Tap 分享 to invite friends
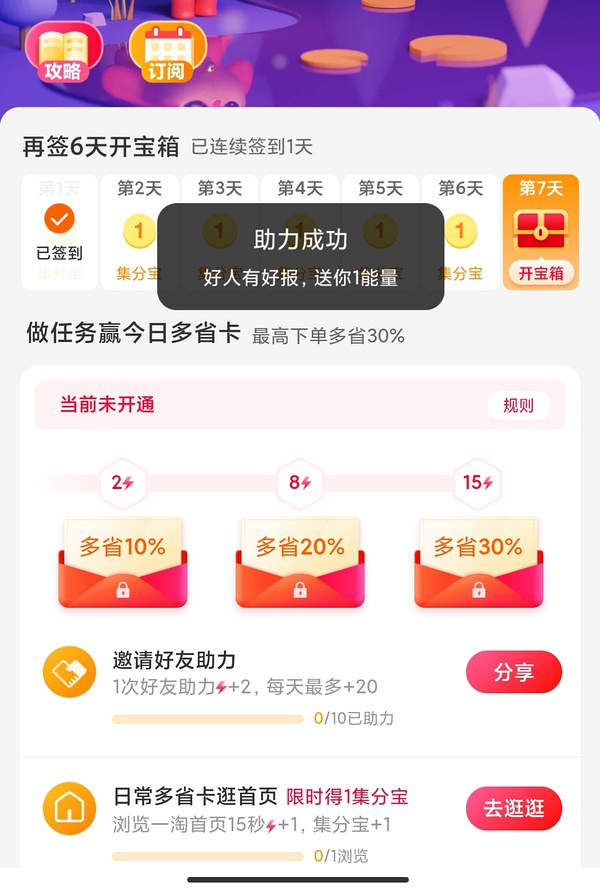The height and width of the screenshot is (892, 600). coord(514,673)
